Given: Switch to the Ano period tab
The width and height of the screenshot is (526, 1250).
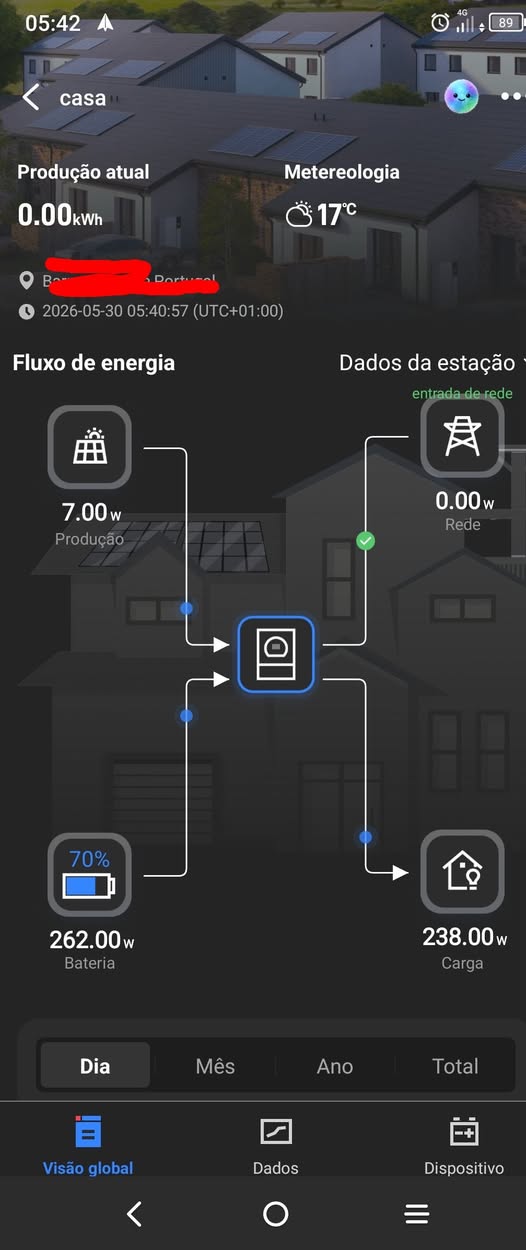Looking at the screenshot, I should [x=335, y=1066].
